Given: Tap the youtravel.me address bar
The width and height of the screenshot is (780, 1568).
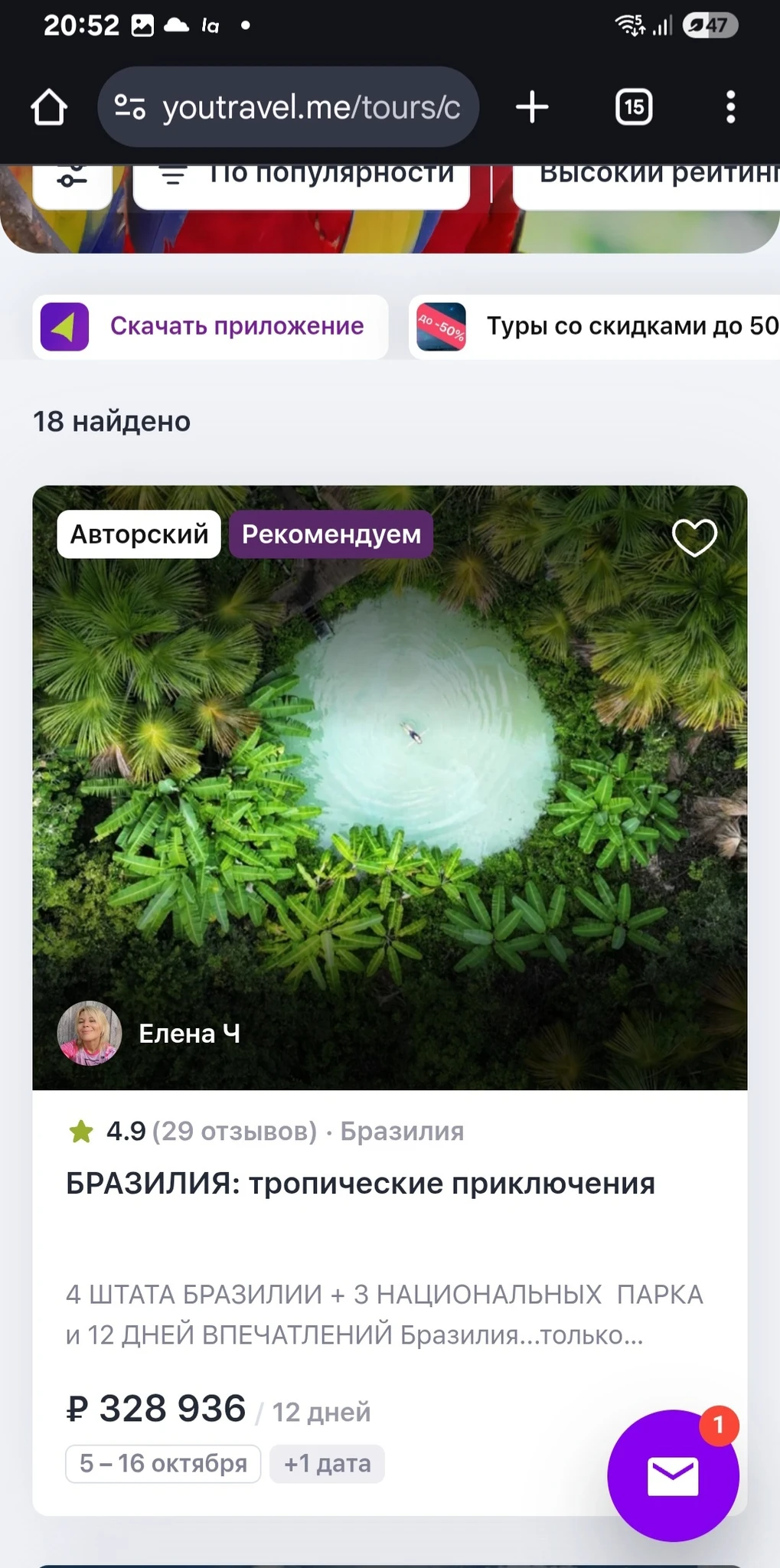Looking at the screenshot, I should coord(289,107).
